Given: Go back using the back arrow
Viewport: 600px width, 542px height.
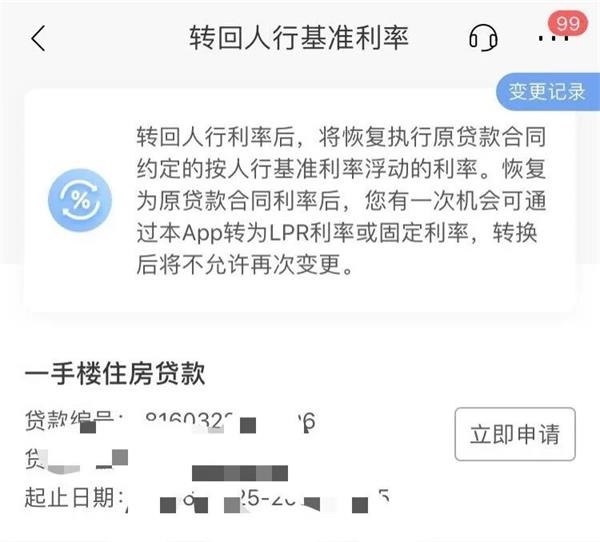Looking at the screenshot, I should tap(38, 38).
